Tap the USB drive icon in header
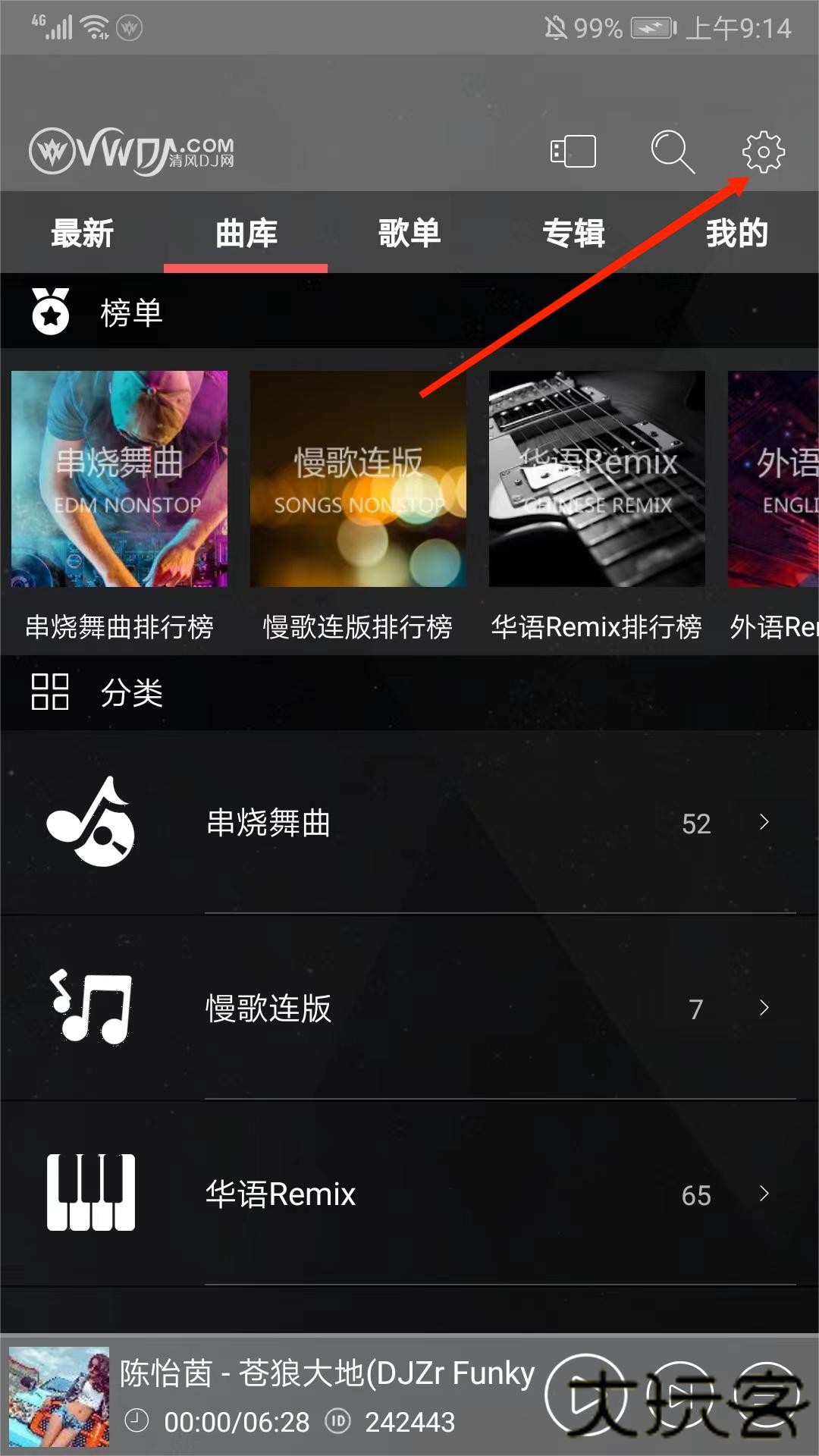Image resolution: width=819 pixels, height=1456 pixels. coord(573,152)
